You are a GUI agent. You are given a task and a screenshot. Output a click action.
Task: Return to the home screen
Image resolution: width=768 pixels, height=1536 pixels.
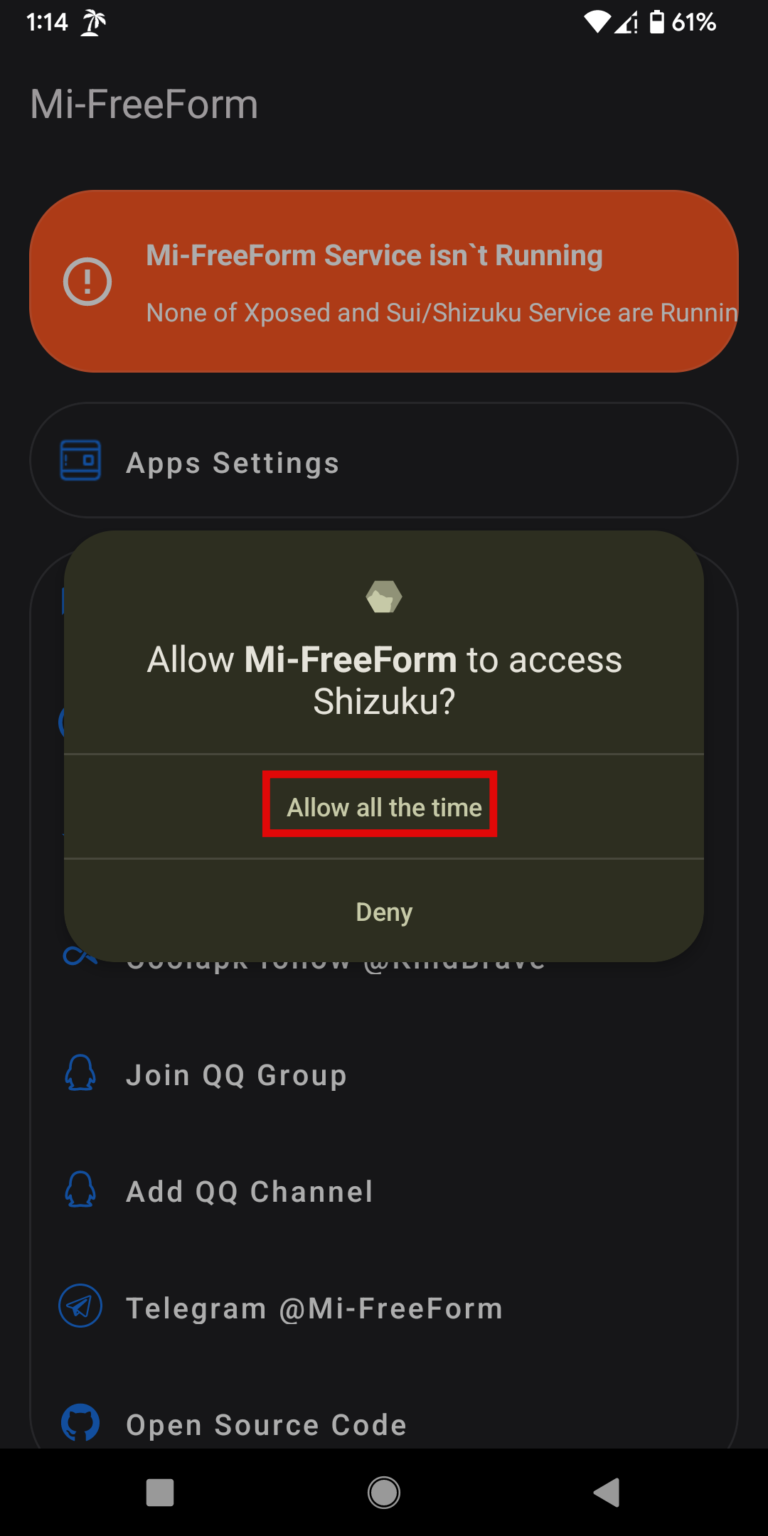[384, 1493]
